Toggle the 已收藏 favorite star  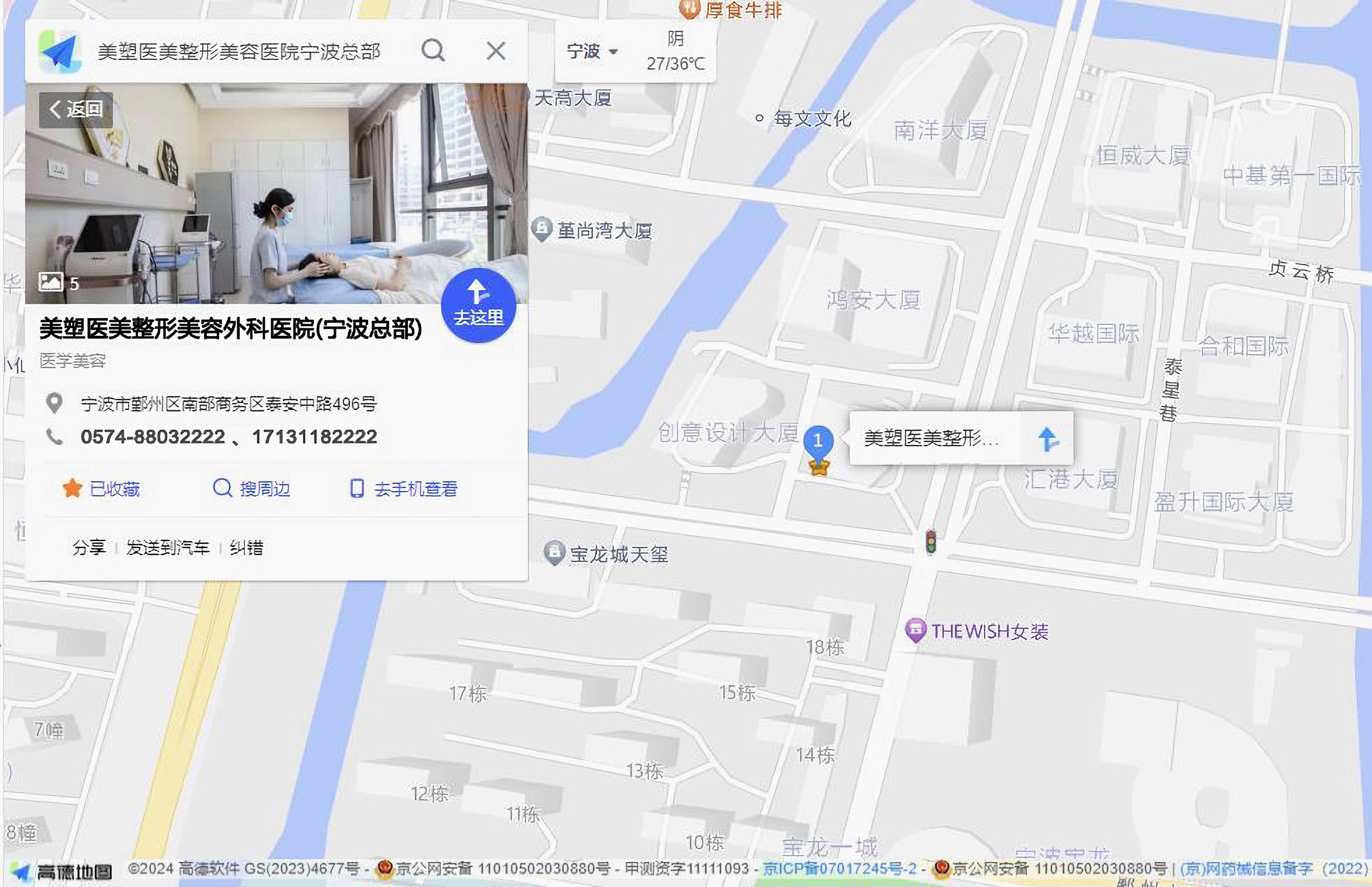pyautogui.click(x=102, y=488)
